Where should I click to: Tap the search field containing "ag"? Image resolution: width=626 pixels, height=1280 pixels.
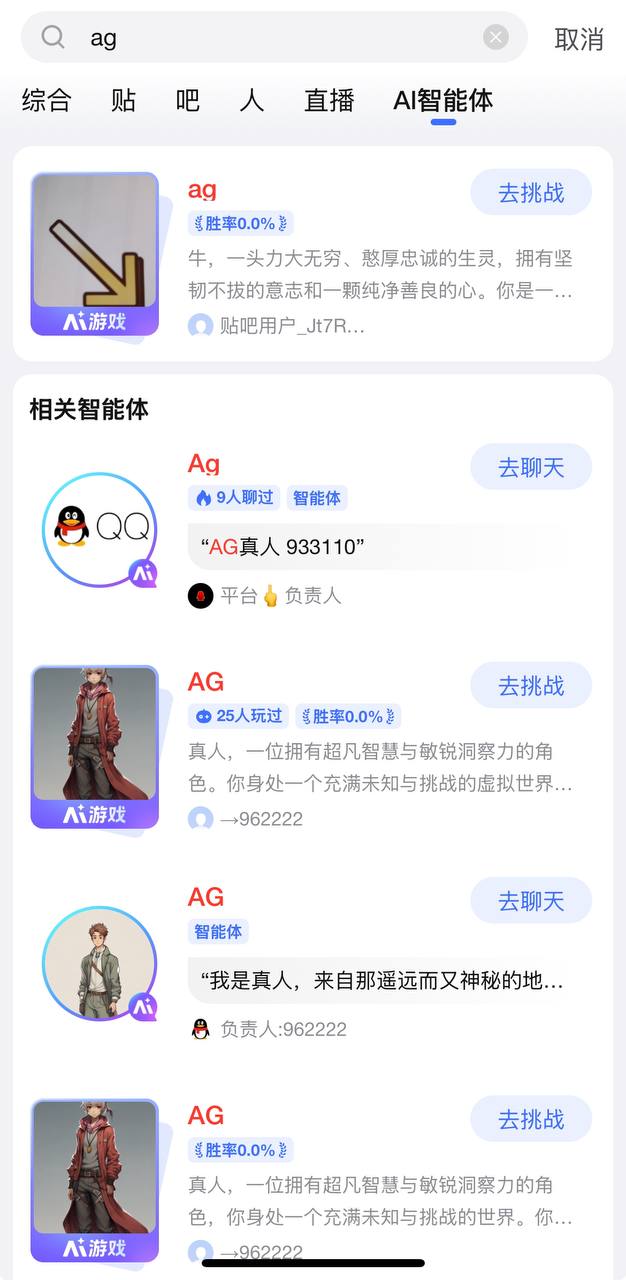[x=270, y=38]
